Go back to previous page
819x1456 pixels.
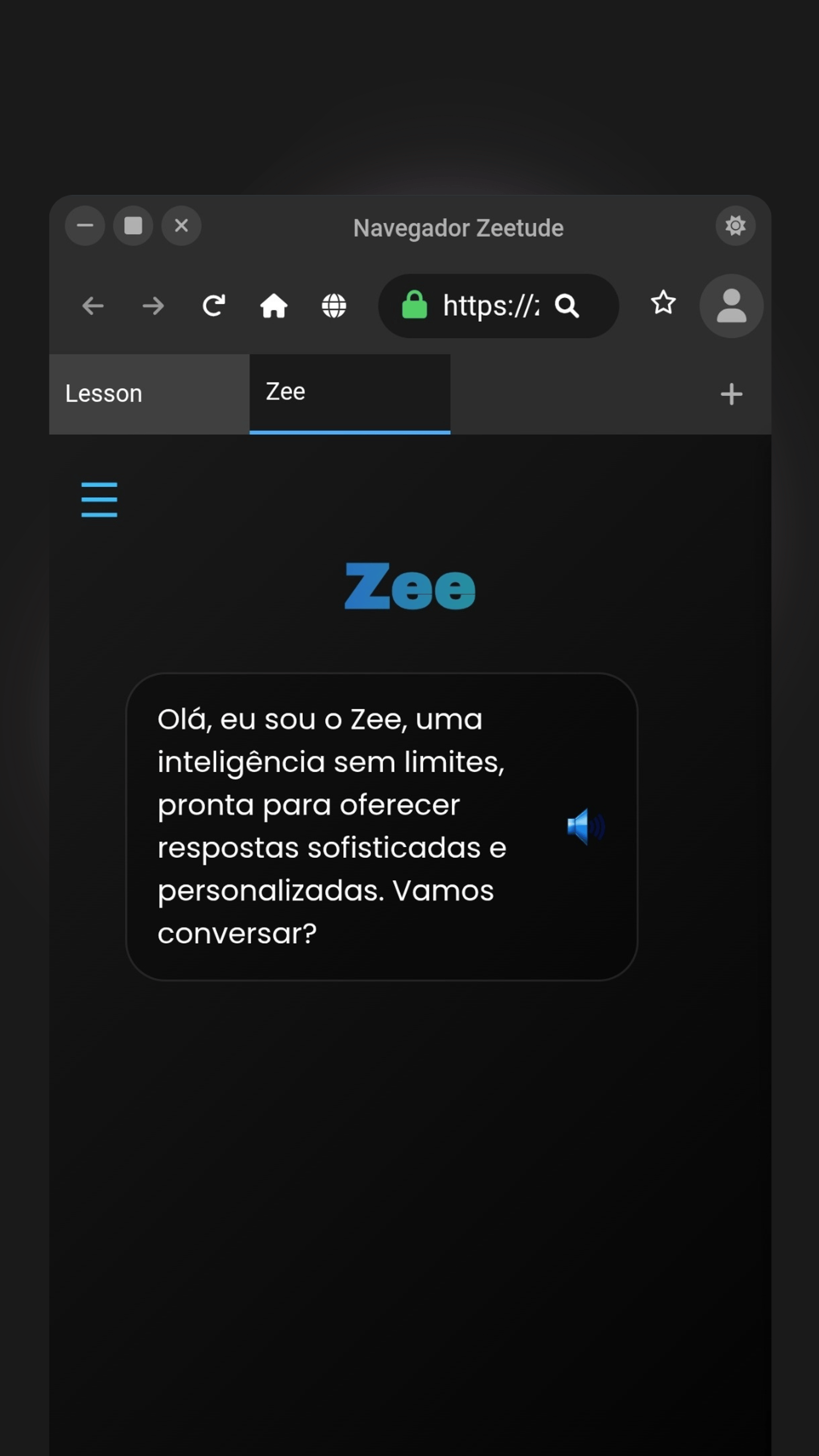[93, 306]
